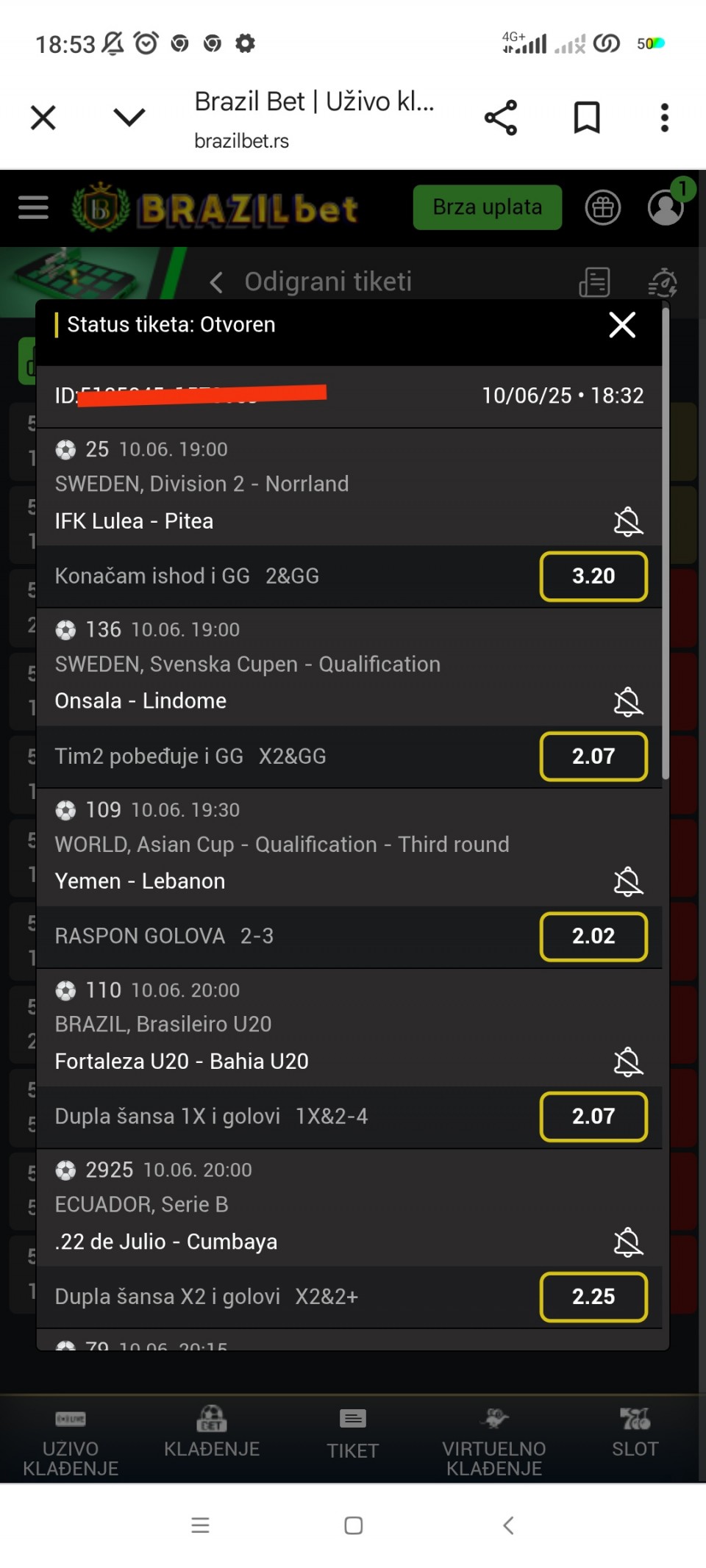Collapse the browser sheet with down chevron
706x1568 pixels.
click(129, 117)
